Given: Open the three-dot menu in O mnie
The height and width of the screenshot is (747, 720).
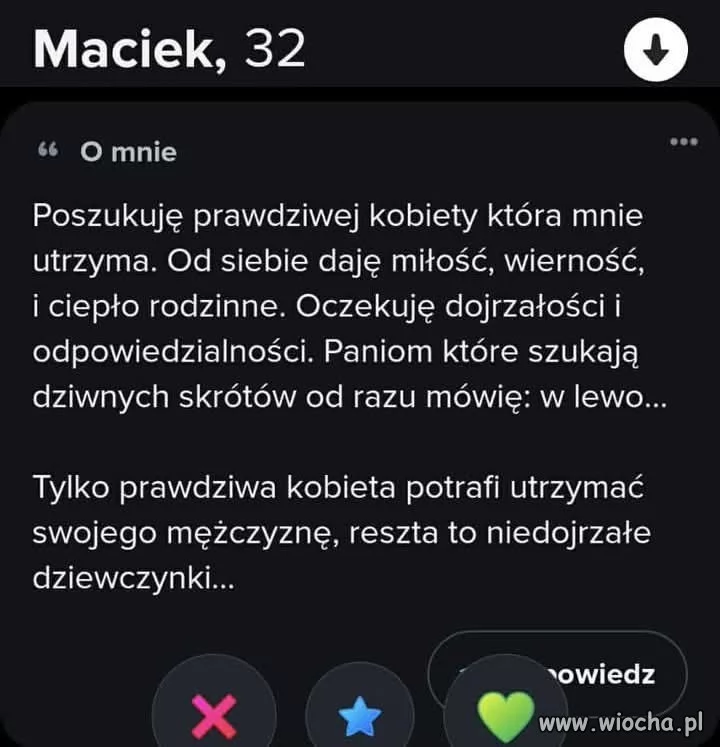Looking at the screenshot, I should (x=683, y=141).
